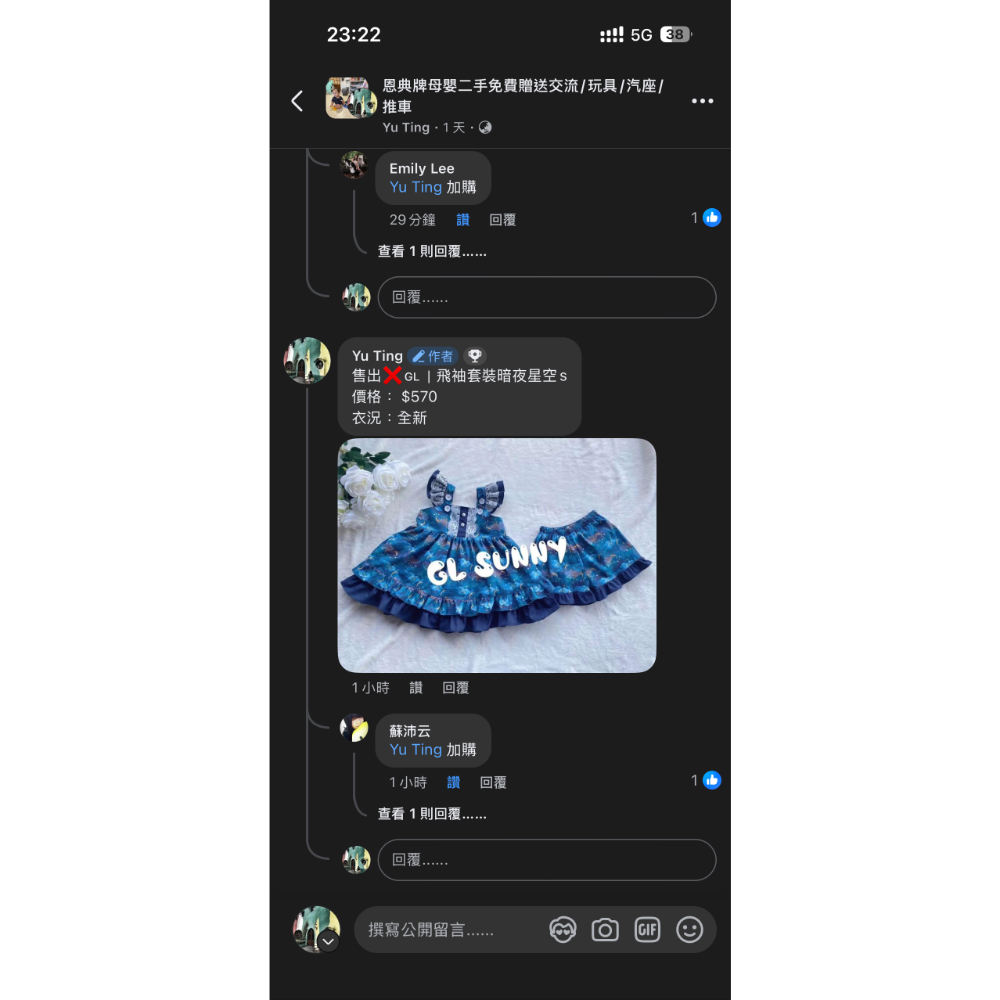Expand 1 reply under Emily Lee's comment
Screen dimensions: 1000x1000
point(432,252)
